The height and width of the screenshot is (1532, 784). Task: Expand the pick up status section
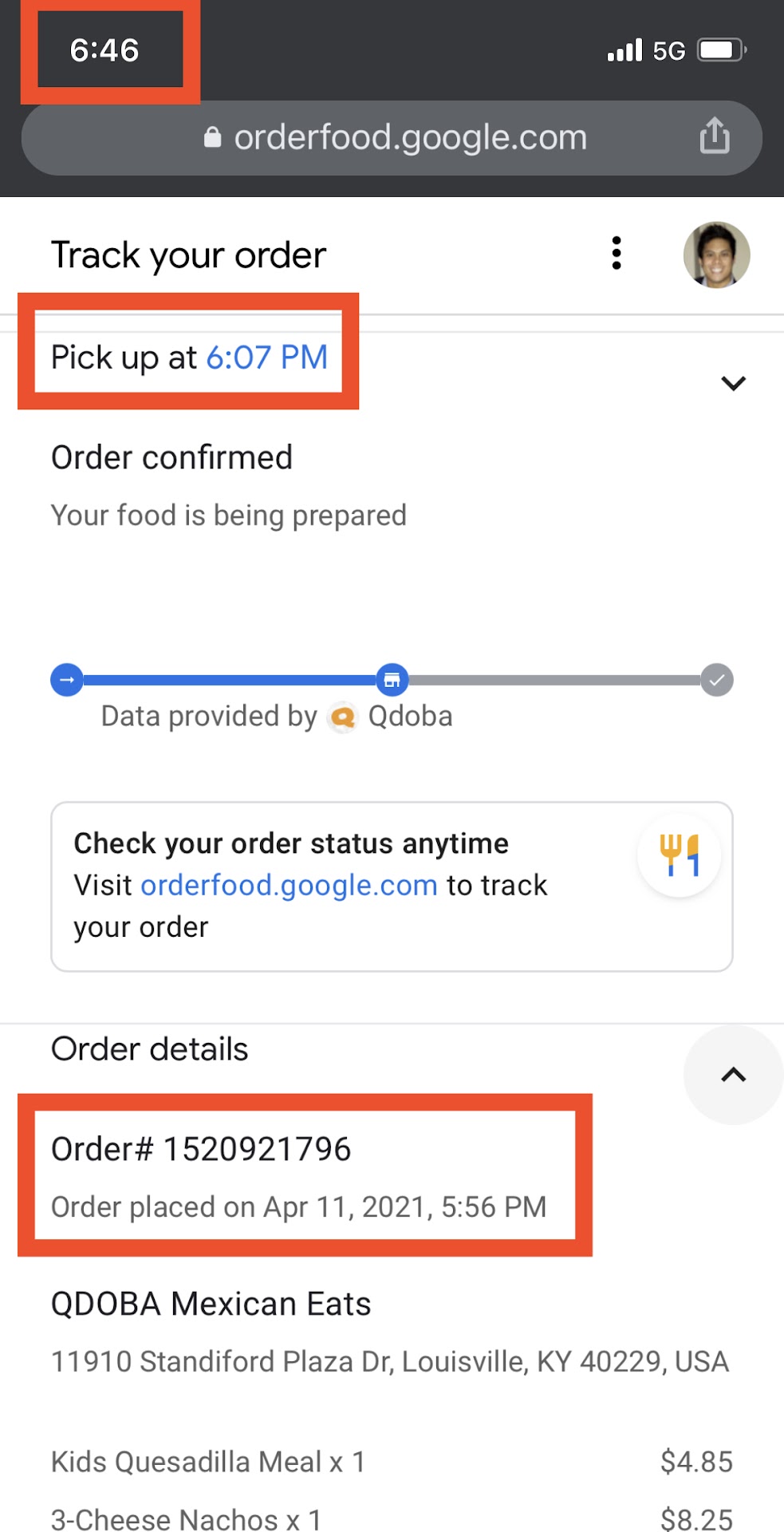click(733, 383)
